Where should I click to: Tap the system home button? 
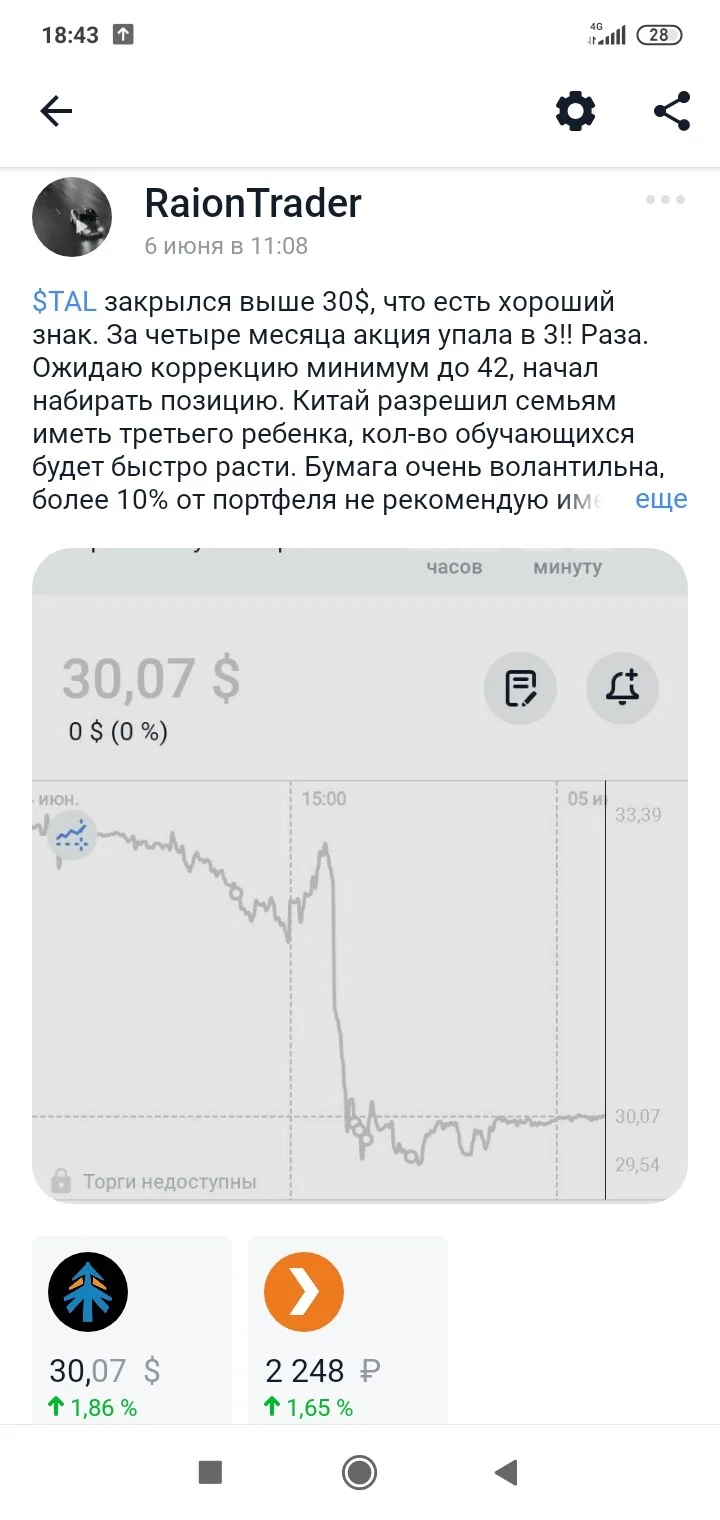359,1472
